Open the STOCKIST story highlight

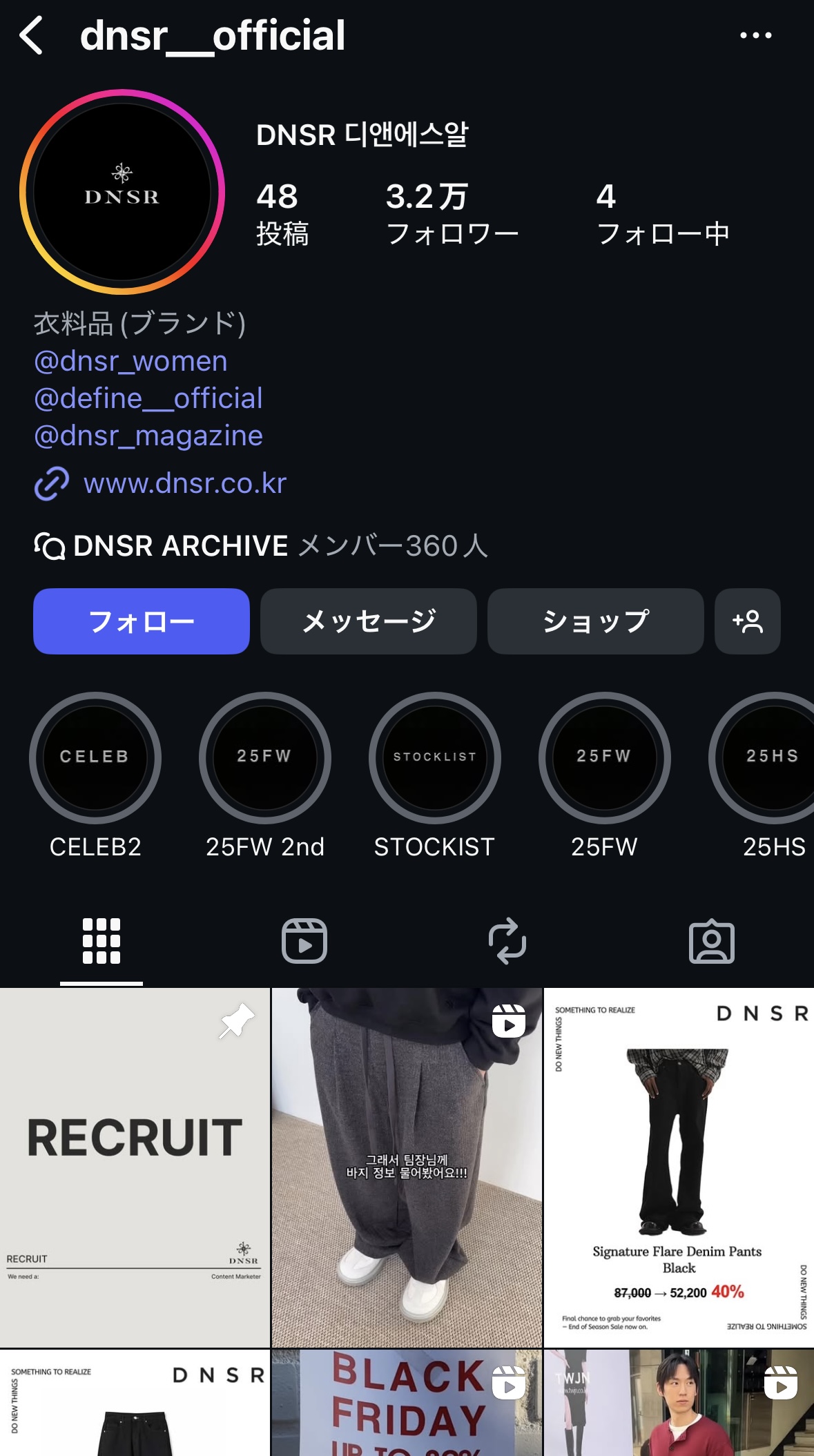pyautogui.click(x=435, y=758)
